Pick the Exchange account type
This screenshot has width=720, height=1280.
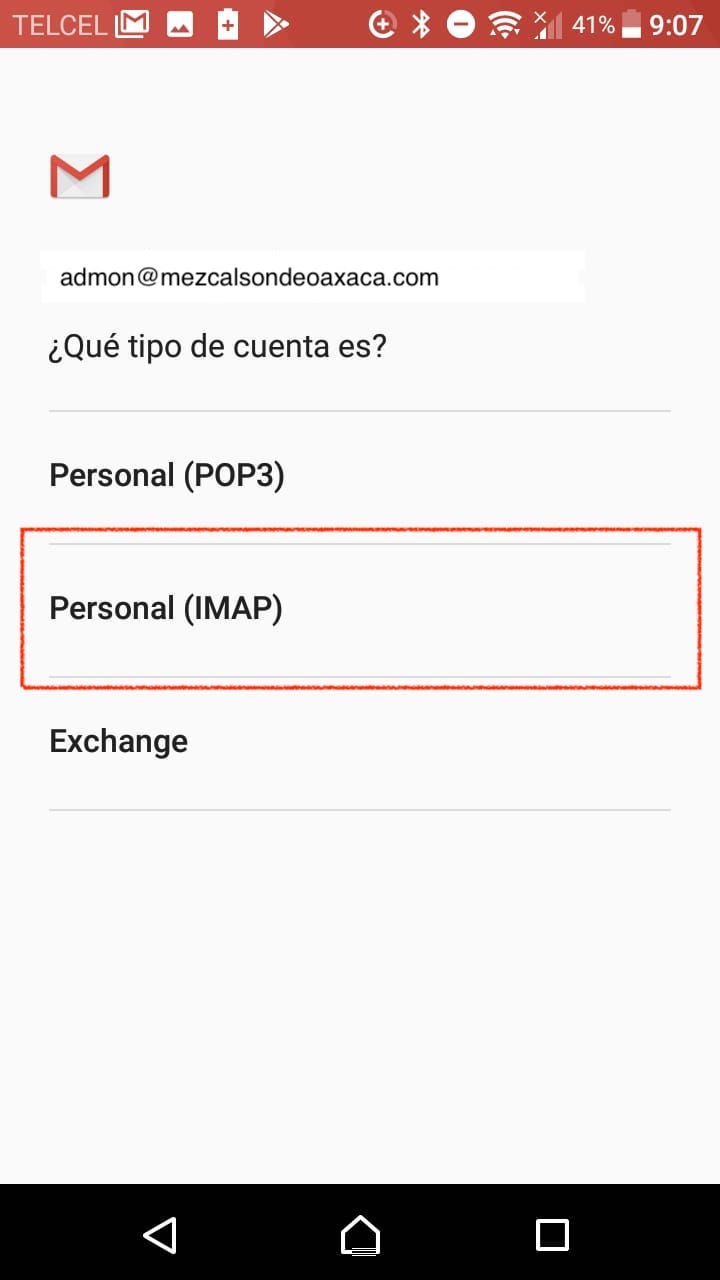click(x=119, y=741)
